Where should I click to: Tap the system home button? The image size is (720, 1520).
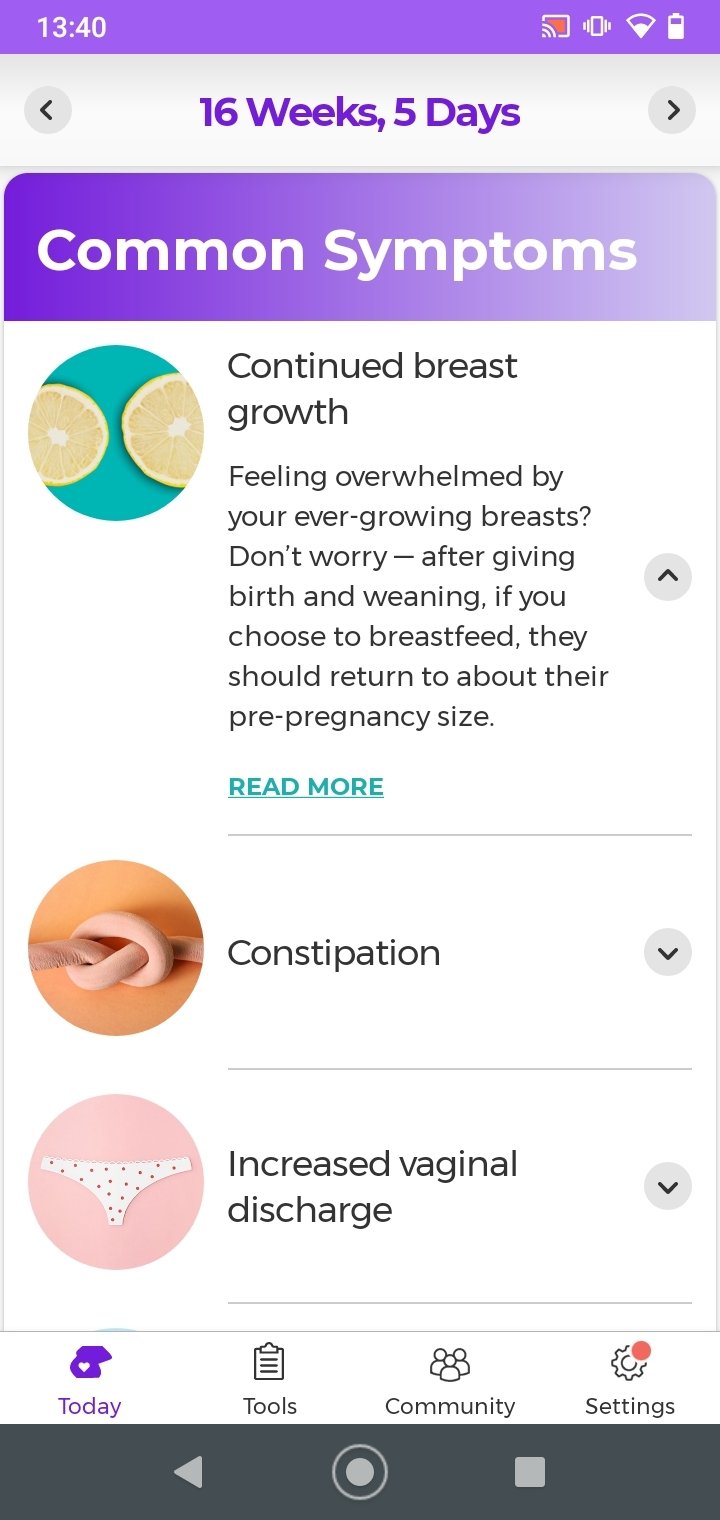coord(360,1472)
